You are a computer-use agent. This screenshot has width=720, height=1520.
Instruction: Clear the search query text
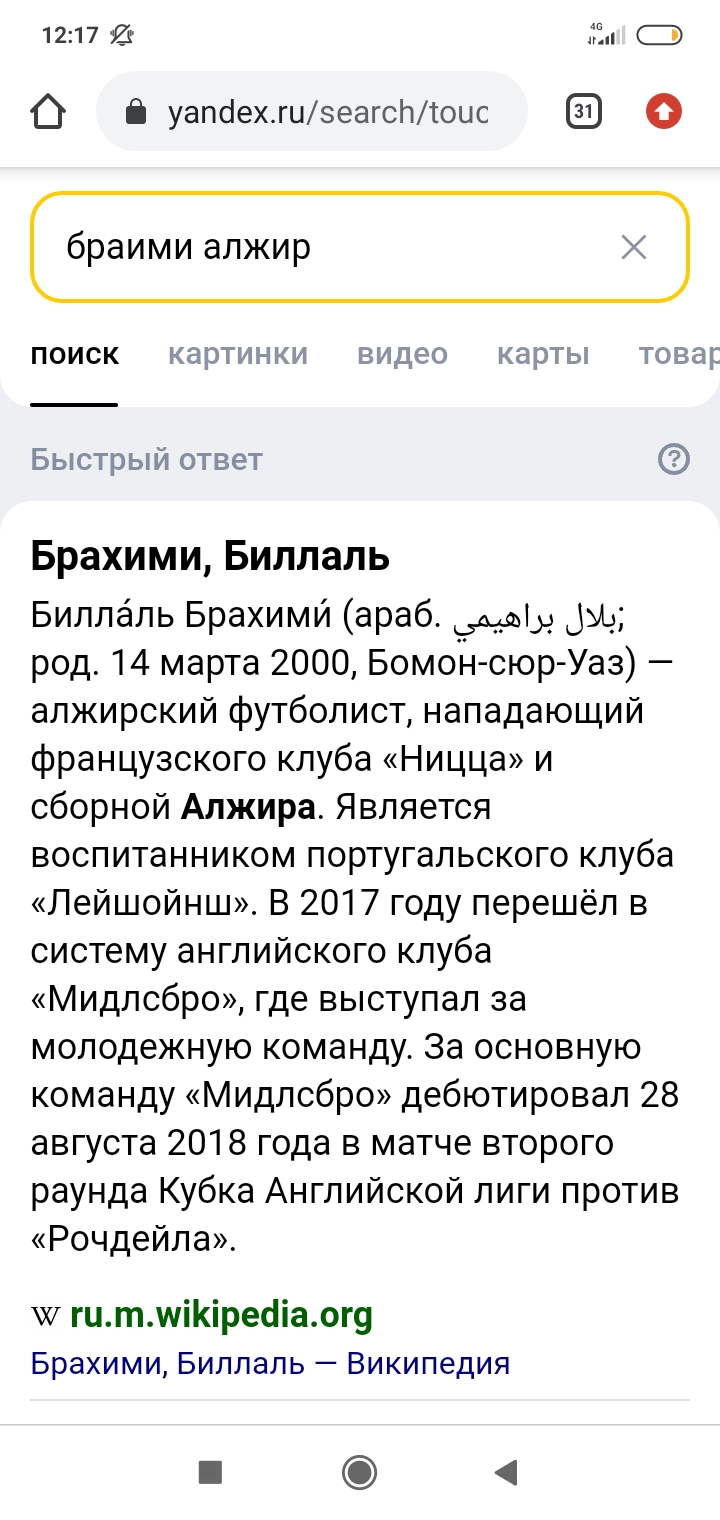pyautogui.click(x=634, y=247)
